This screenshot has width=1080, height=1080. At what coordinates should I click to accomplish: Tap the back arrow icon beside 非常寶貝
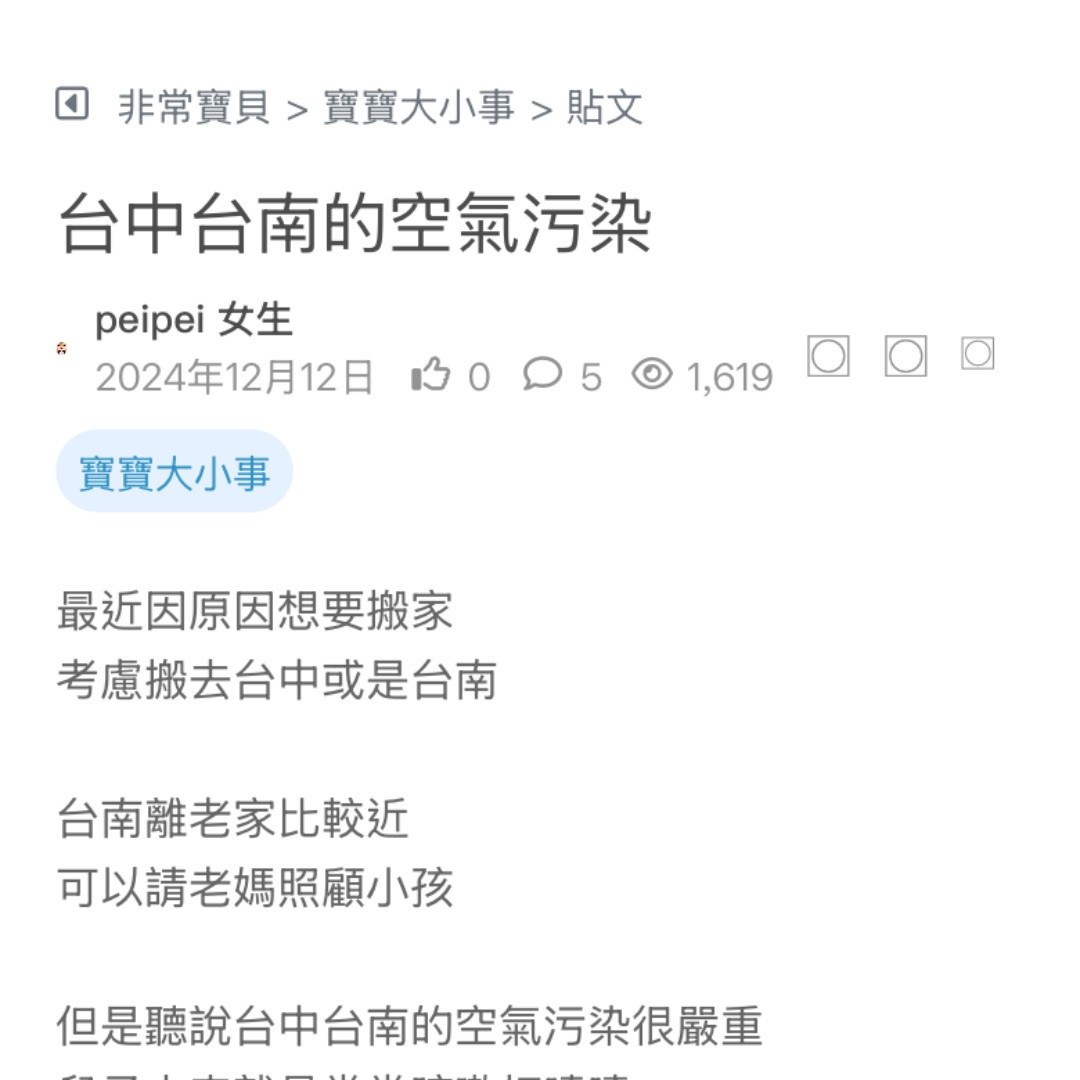click(72, 104)
